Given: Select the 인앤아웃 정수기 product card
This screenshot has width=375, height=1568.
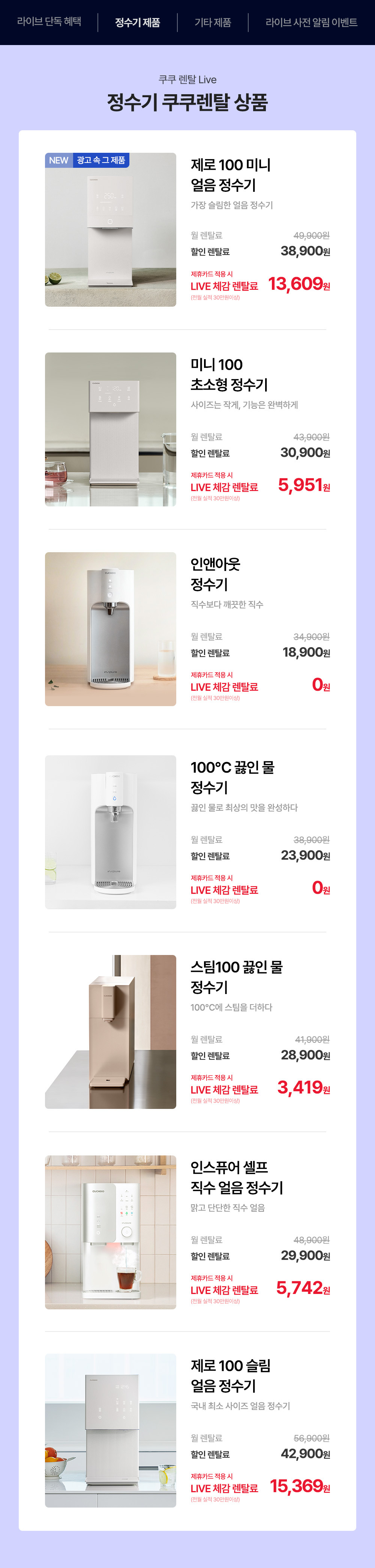Looking at the screenshot, I should coord(187,629).
